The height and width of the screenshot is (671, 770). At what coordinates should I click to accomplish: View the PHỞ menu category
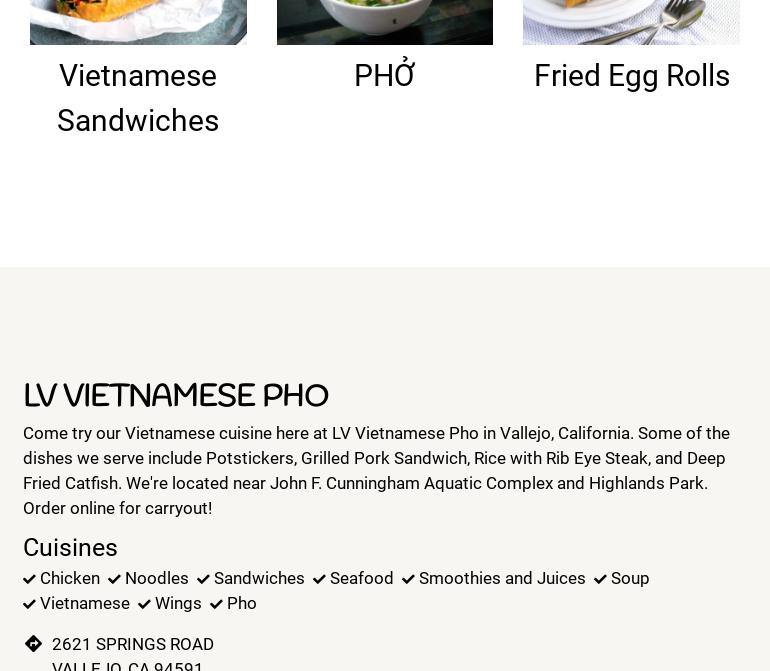[x=385, y=76]
